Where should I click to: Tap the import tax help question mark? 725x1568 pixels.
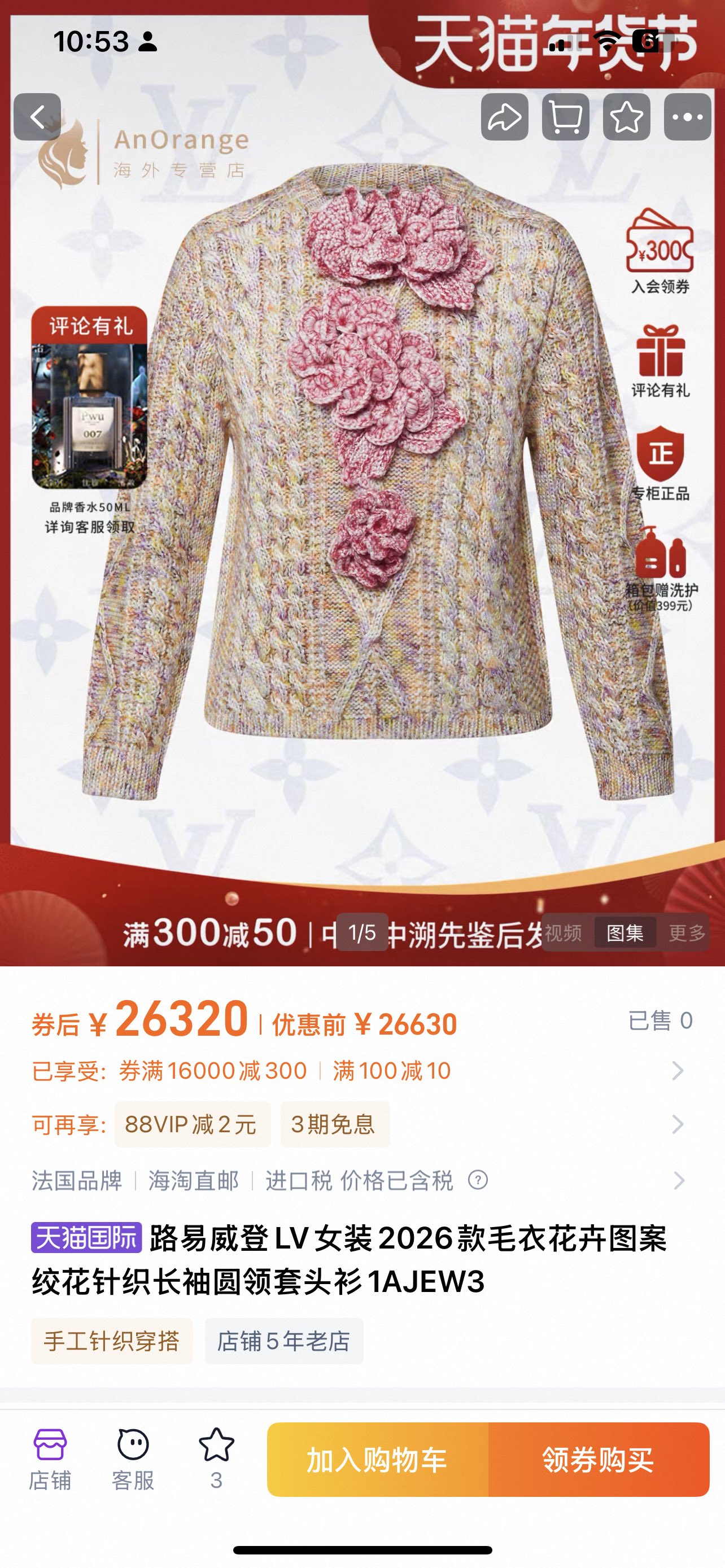coord(478,1180)
